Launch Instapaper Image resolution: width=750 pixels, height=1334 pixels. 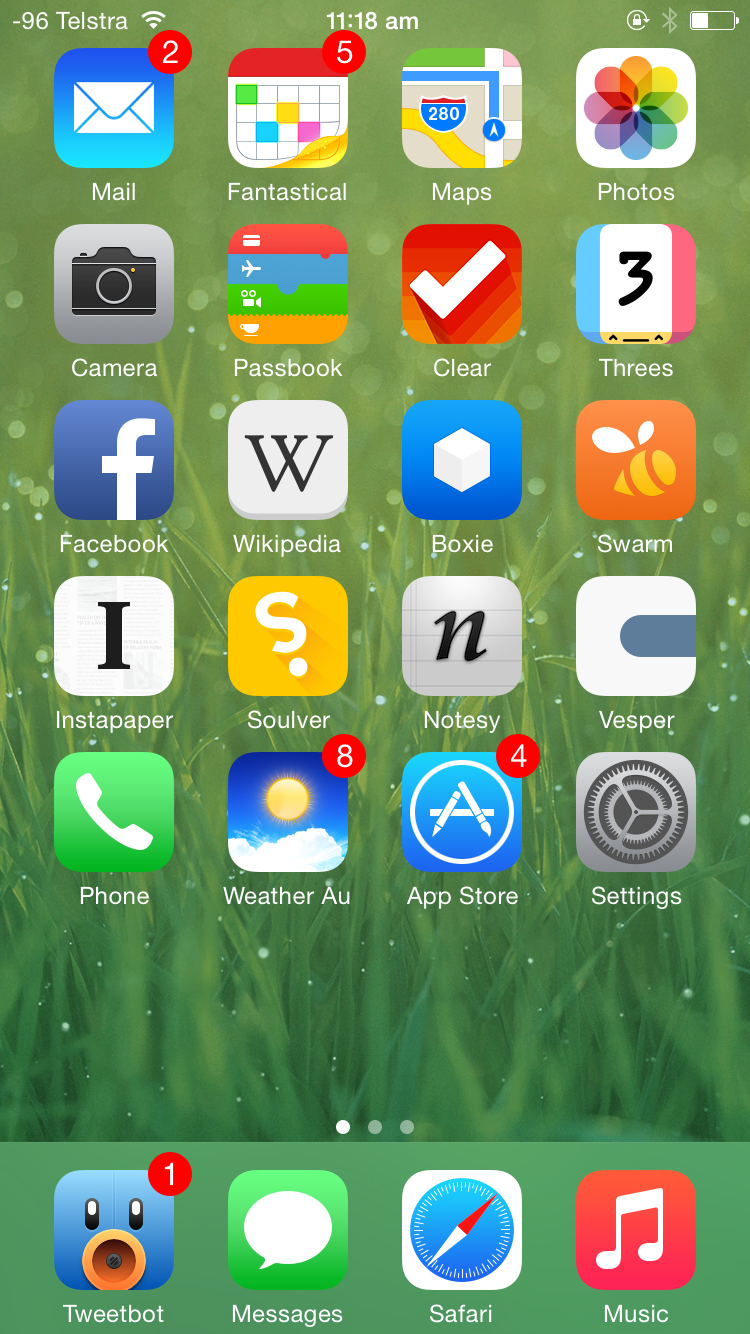point(114,636)
